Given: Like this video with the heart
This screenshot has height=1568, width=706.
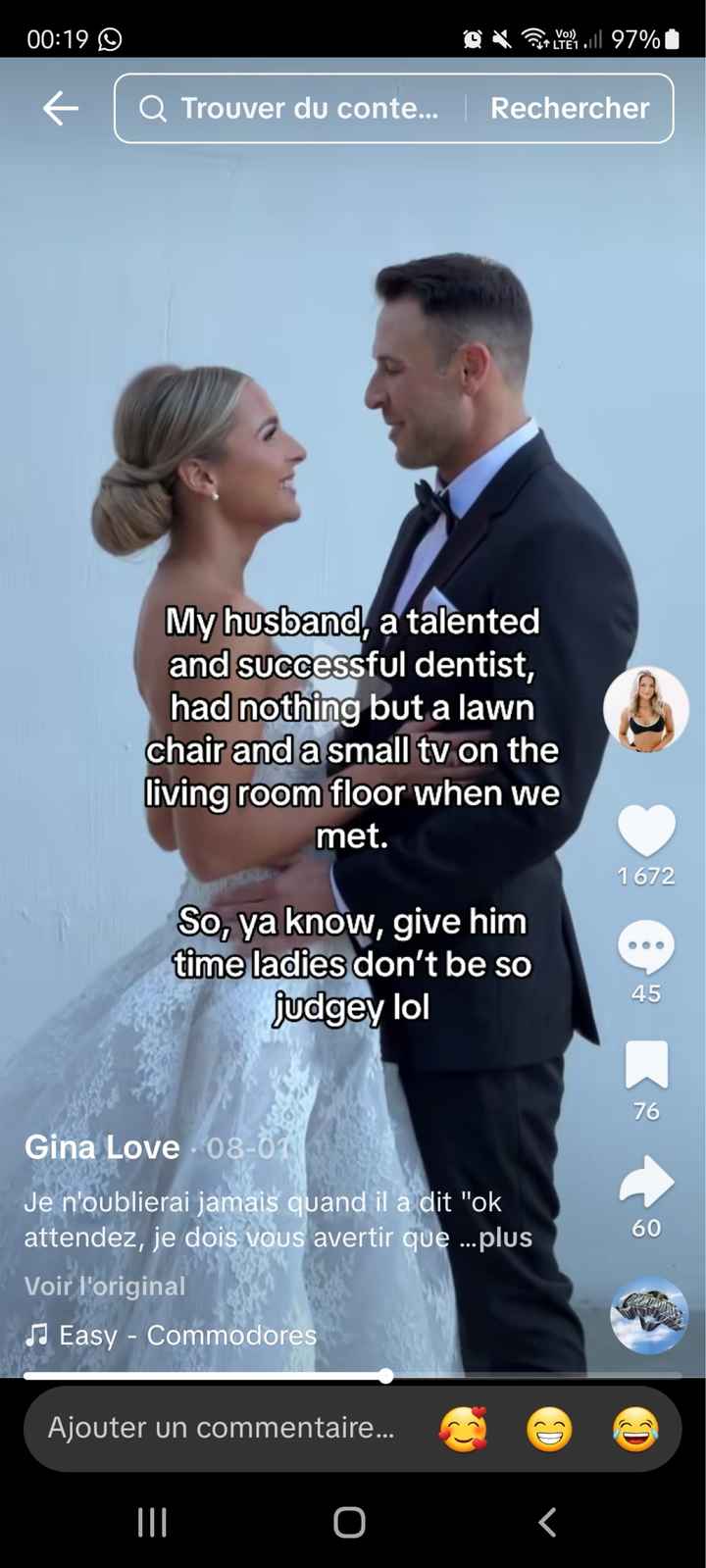Looking at the screenshot, I should tap(646, 831).
